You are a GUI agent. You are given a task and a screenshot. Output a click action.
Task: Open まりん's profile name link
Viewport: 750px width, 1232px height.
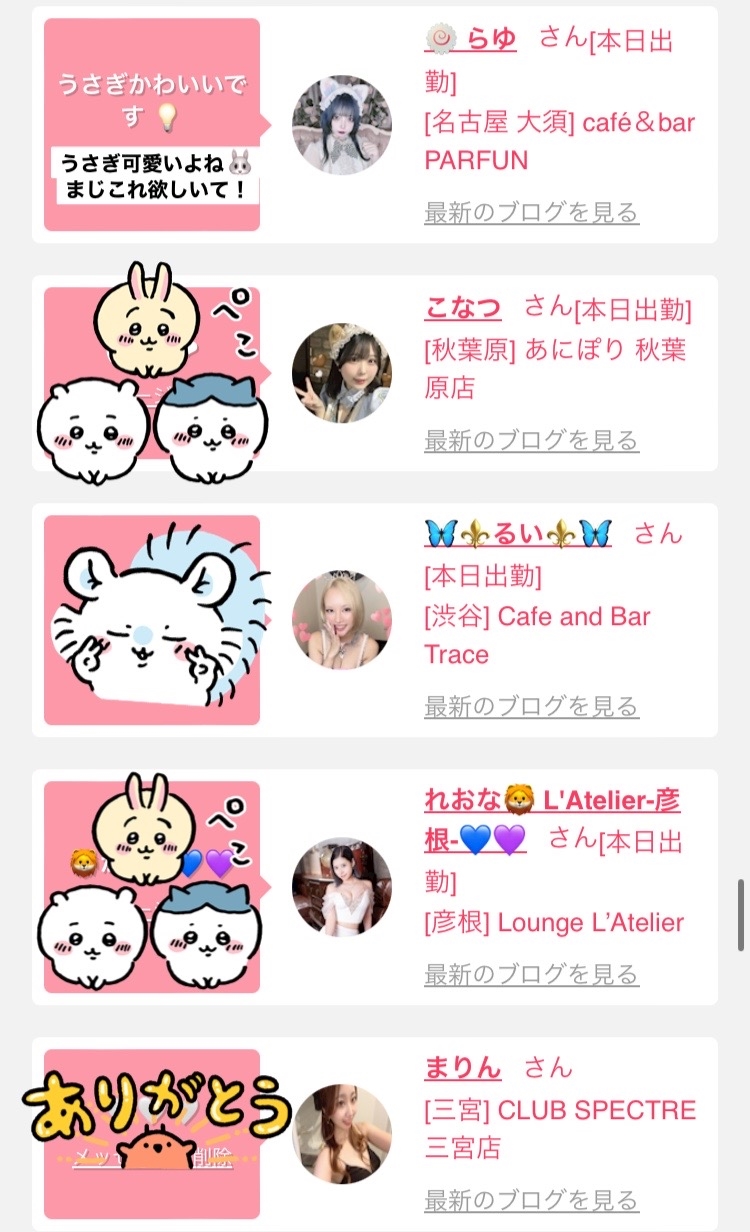(463, 1068)
